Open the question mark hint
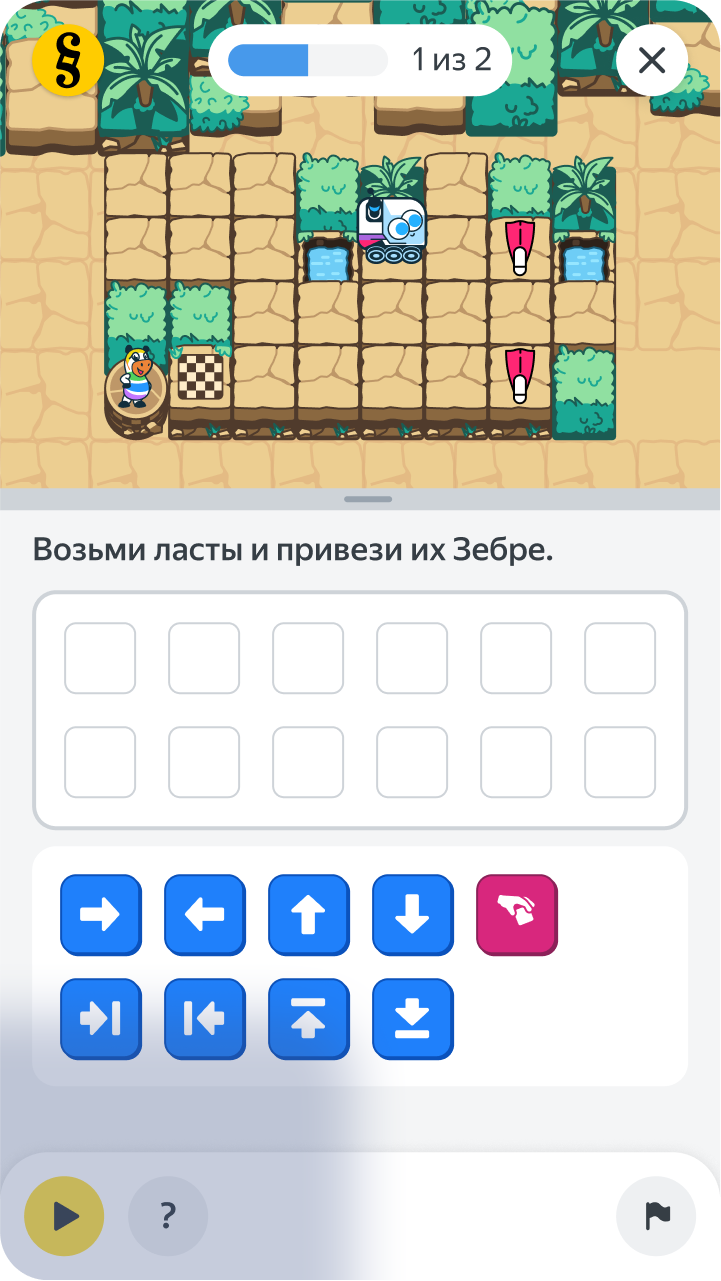 pyautogui.click(x=168, y=1216)
